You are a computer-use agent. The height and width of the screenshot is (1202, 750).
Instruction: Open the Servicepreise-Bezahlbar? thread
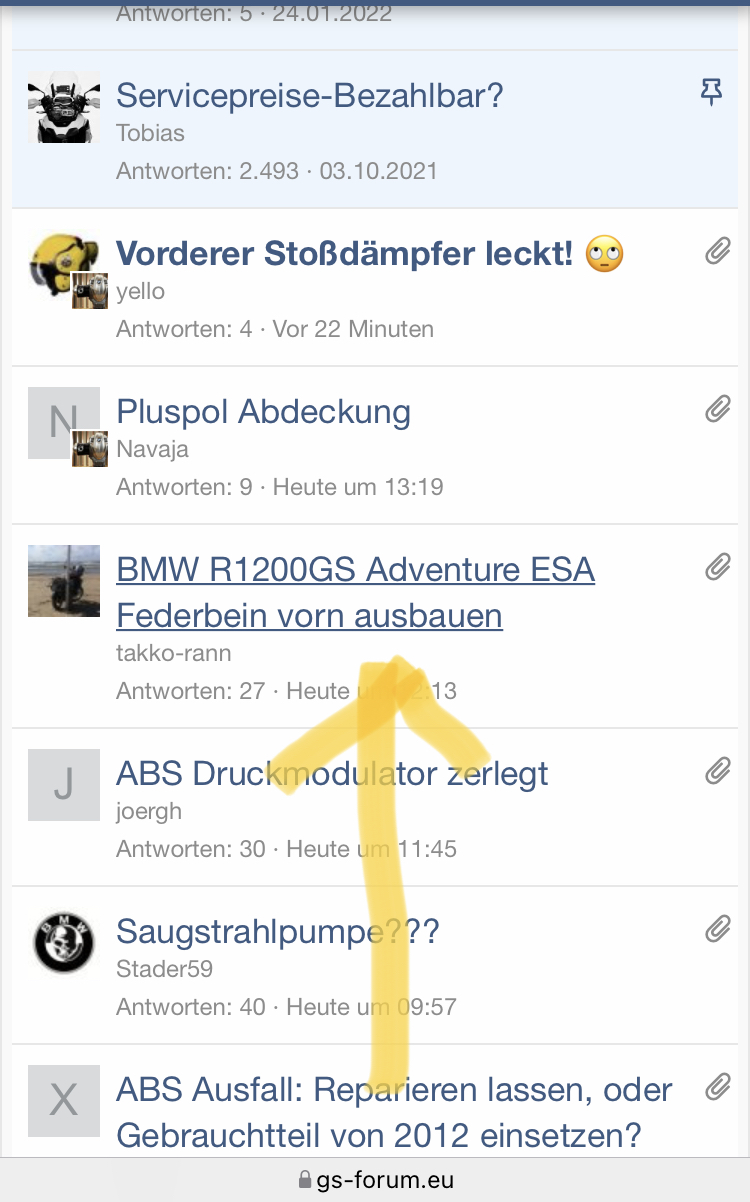309,96
